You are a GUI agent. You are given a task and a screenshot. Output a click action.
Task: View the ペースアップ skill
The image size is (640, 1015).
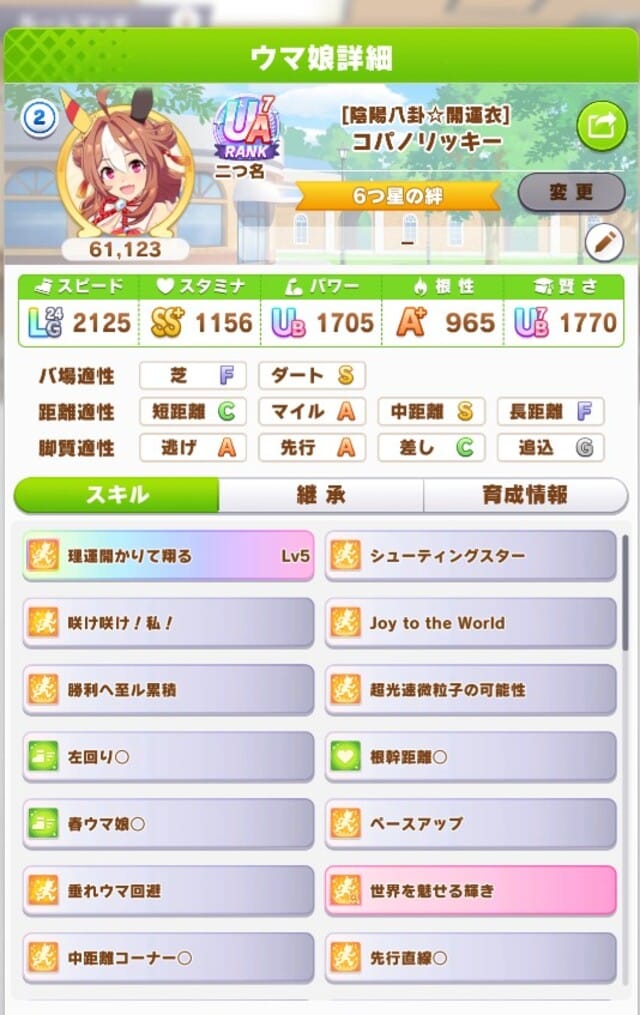click(471, 824)
